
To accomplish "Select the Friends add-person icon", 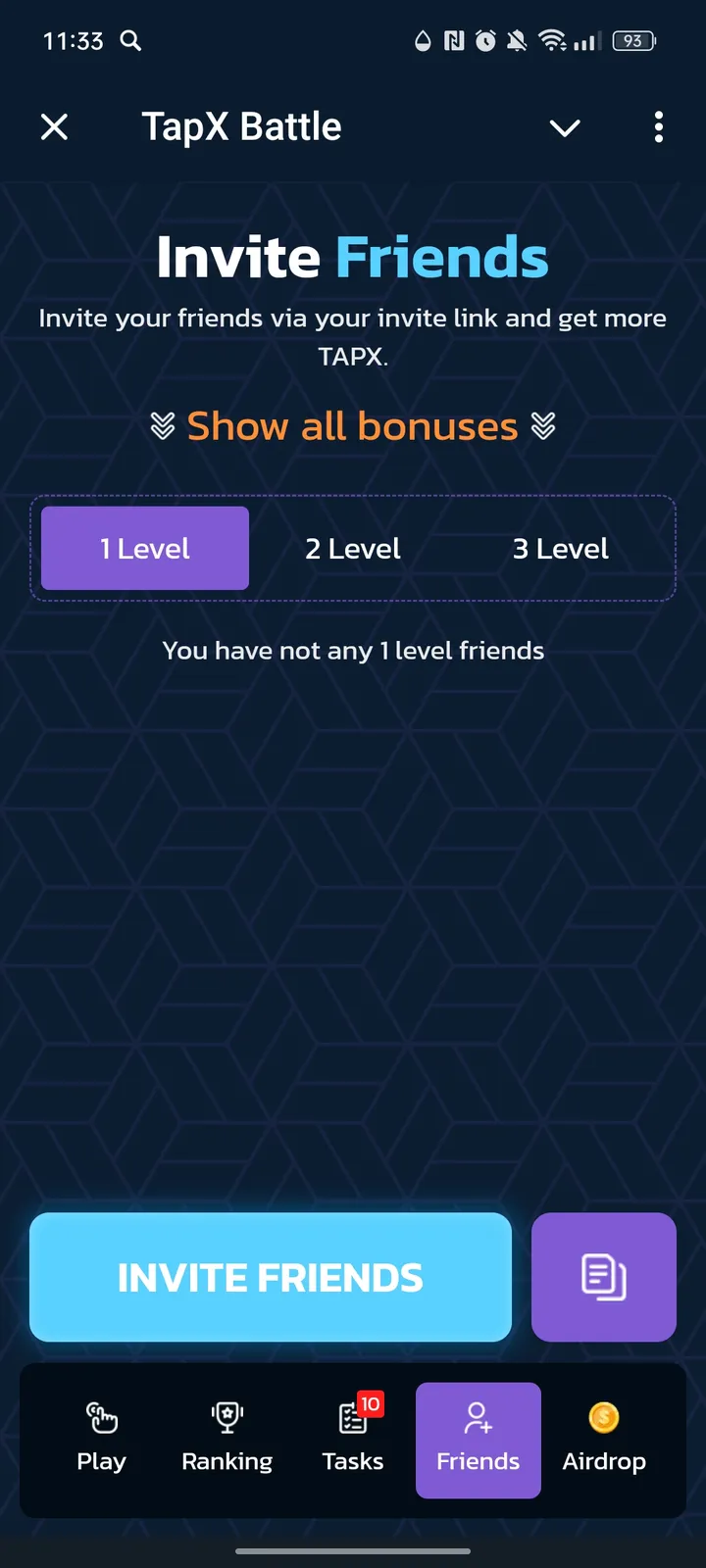I will click(x=478, y=1417).
